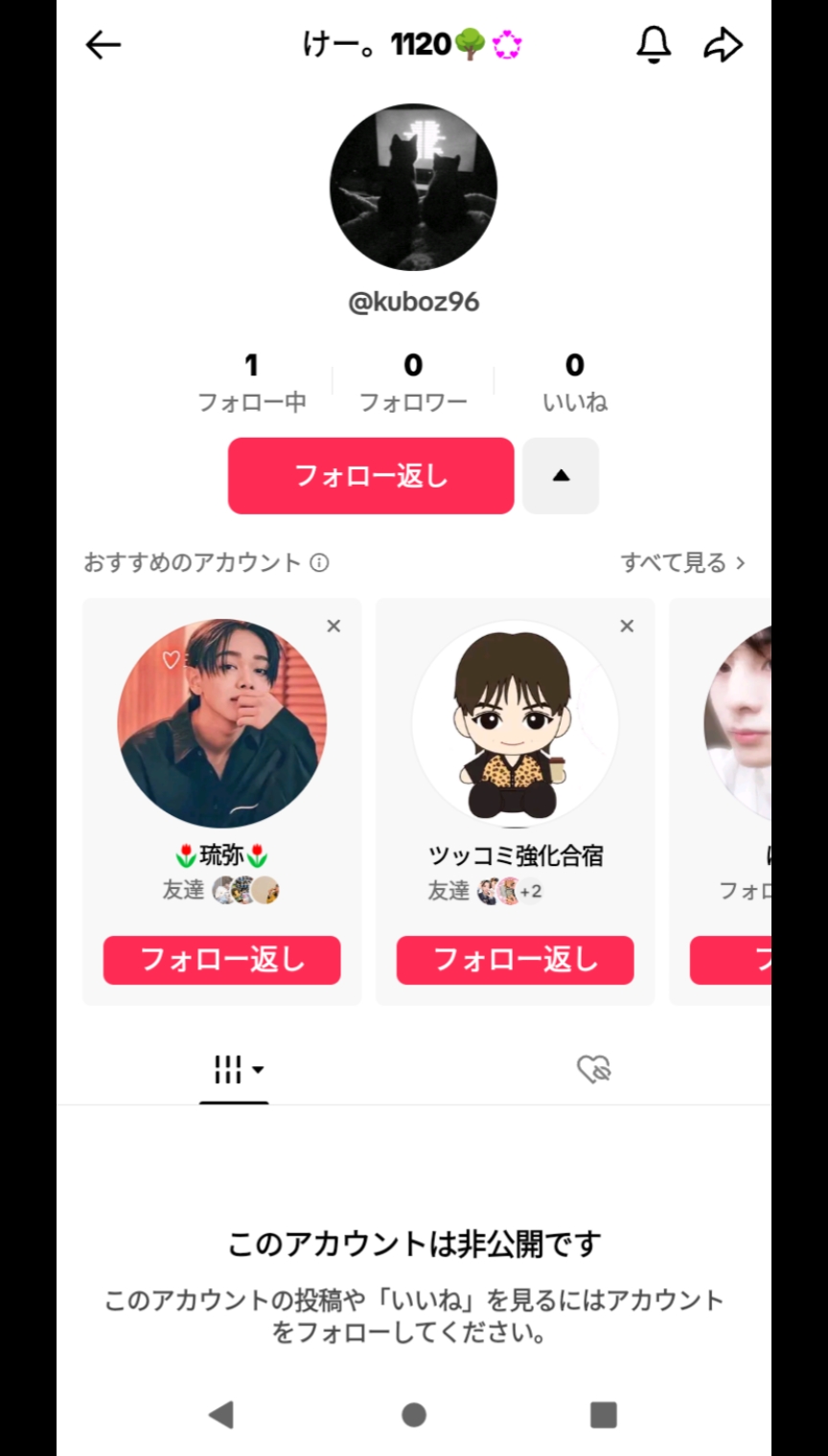Open すべて見る for suggested accounts
The width and height of the screenshot is (828, 1456).
(x=681, y=563)
